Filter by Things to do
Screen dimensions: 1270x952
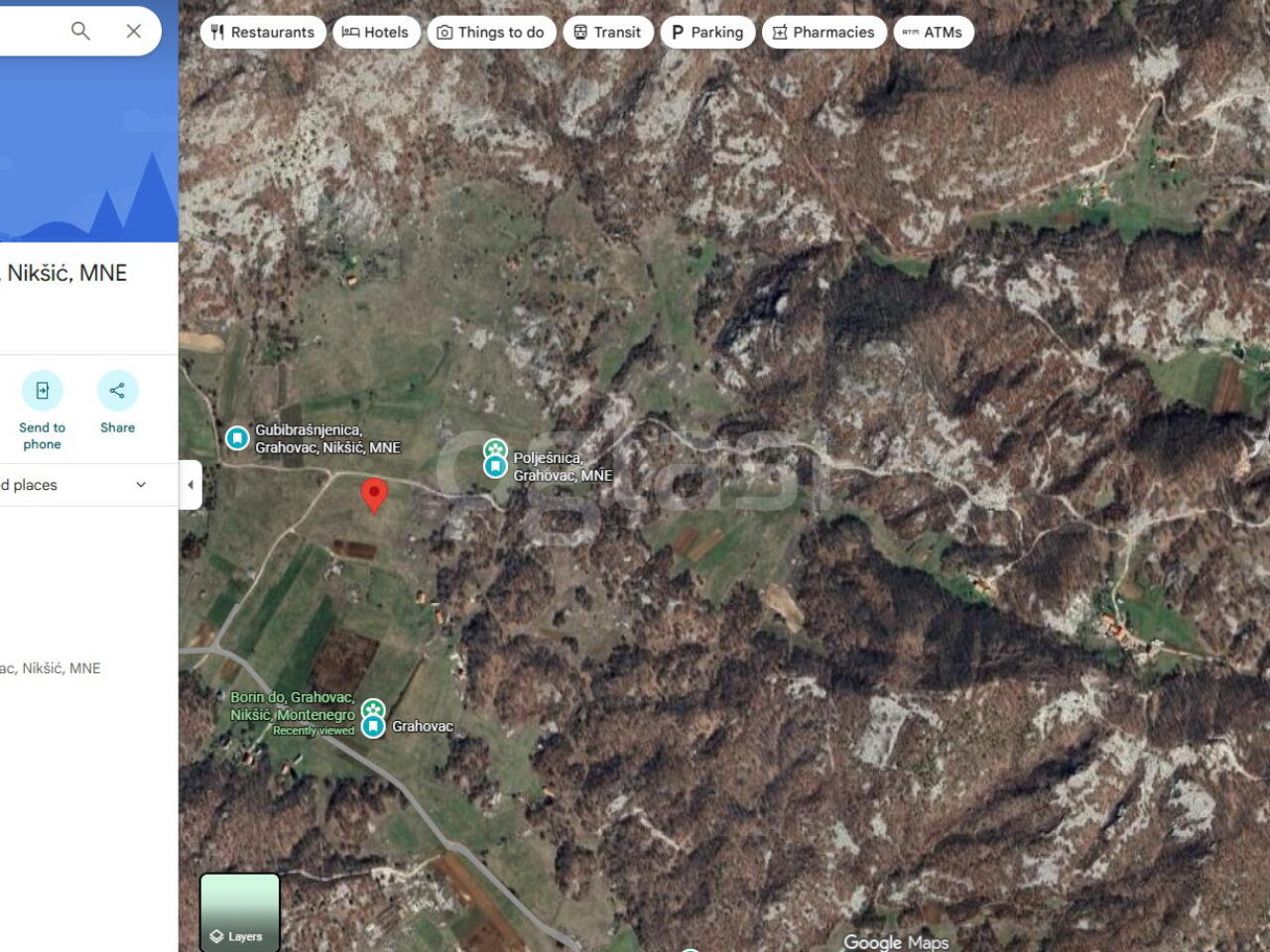(x=490, y=32)
